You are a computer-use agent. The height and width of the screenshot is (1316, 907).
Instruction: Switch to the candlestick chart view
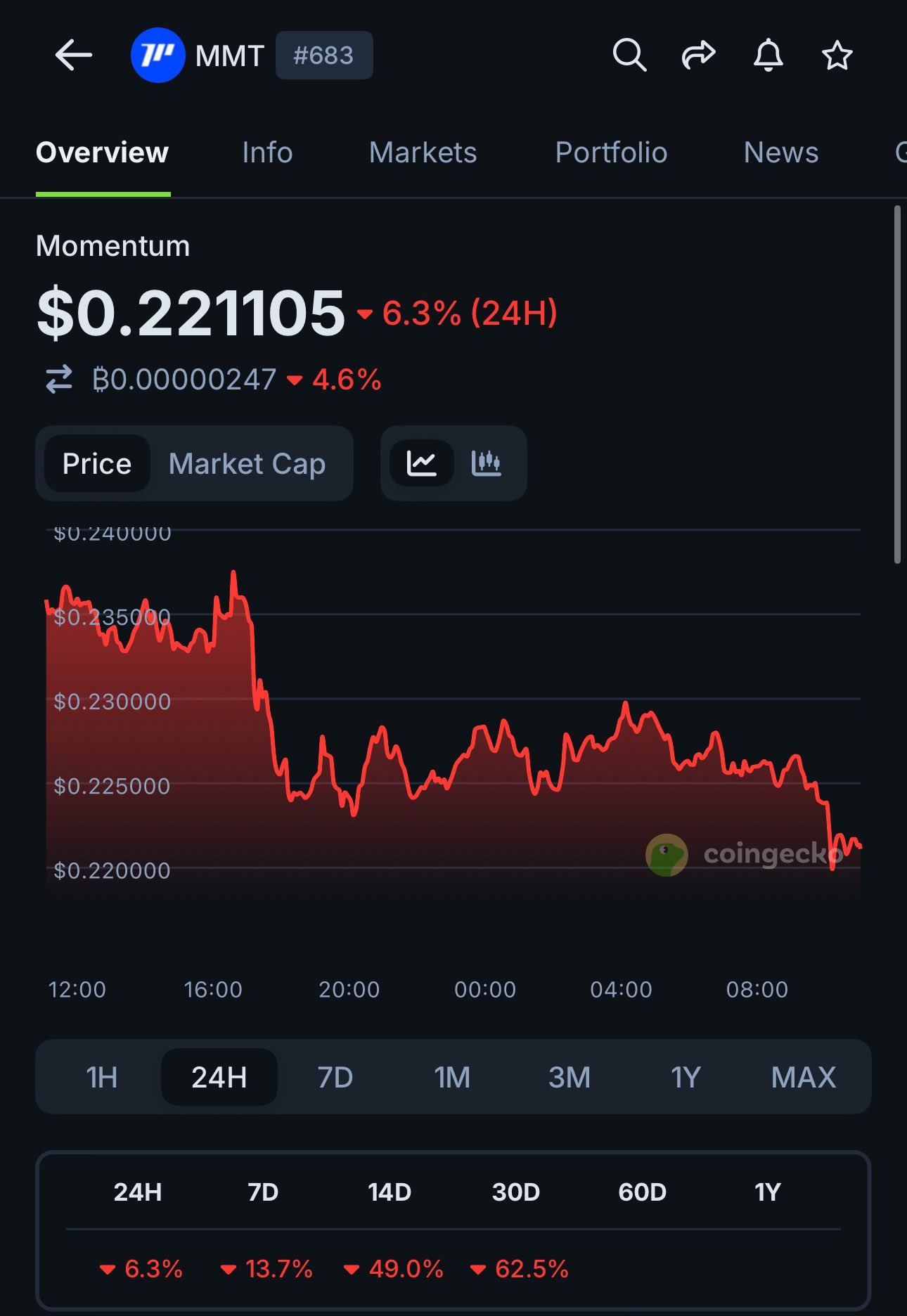pyautogui.click(x=486, y=463)
